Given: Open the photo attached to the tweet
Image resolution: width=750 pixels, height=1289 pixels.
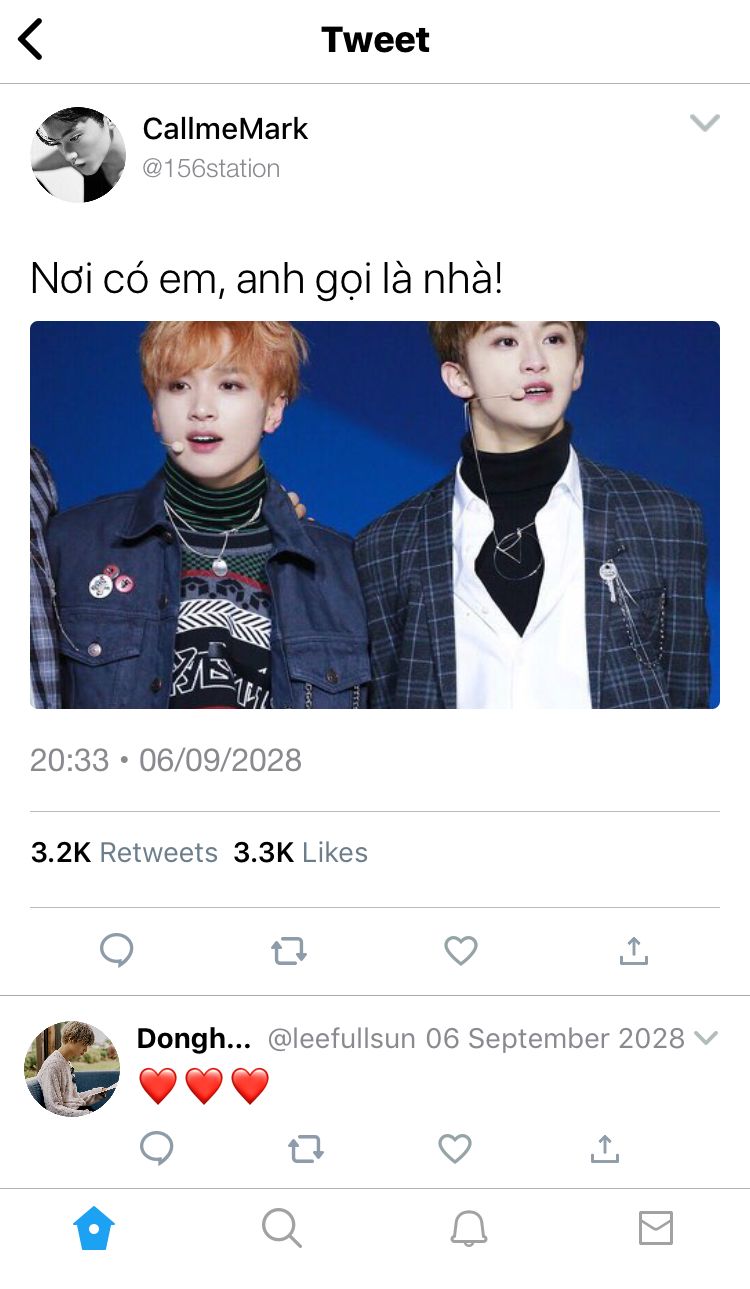Looking at the screenshot, I should tap(375, 514).
